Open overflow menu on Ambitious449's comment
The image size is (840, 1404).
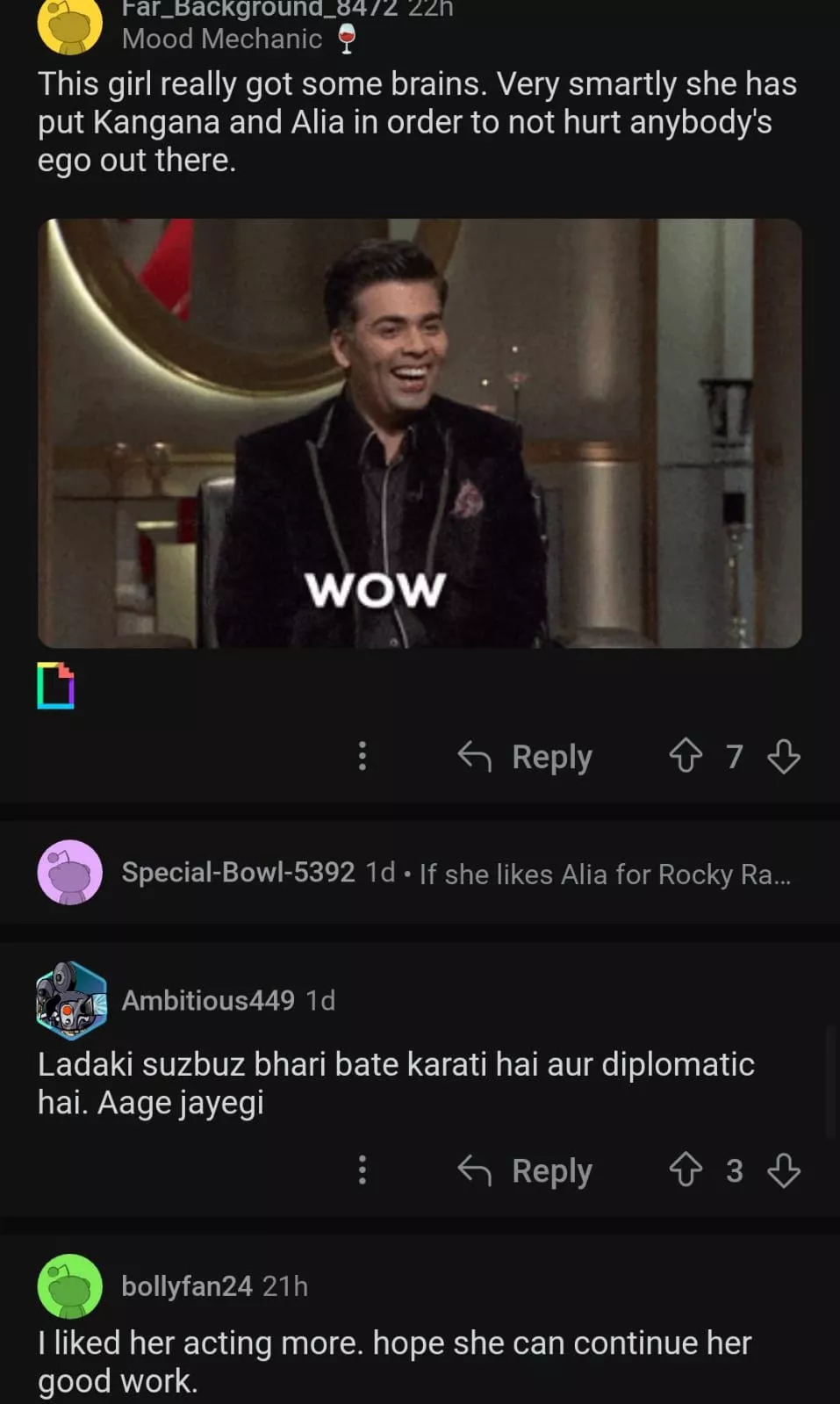363,1170
